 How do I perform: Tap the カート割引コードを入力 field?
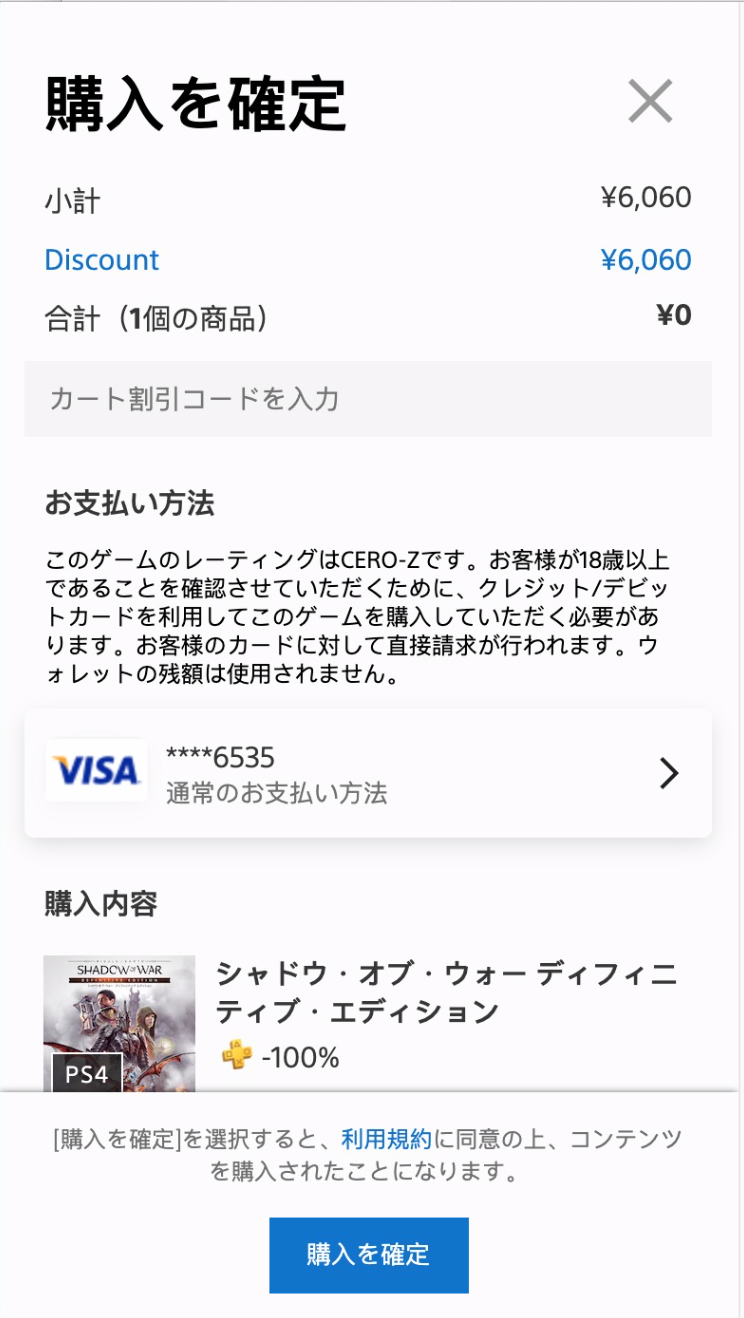pyautogui.click(x=368, y=399)
